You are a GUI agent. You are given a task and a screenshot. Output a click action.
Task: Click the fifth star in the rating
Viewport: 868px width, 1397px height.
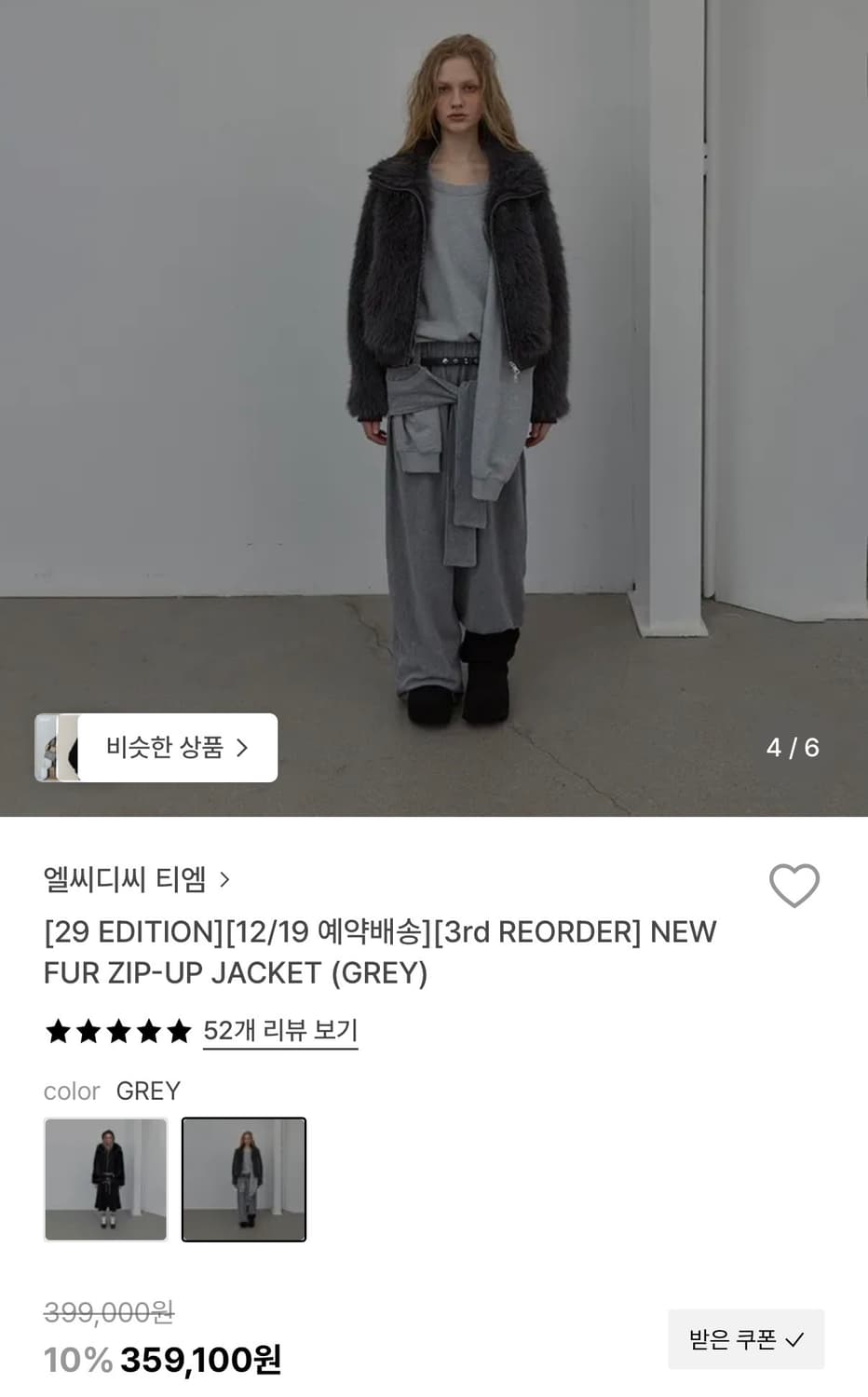[179, 1031]
